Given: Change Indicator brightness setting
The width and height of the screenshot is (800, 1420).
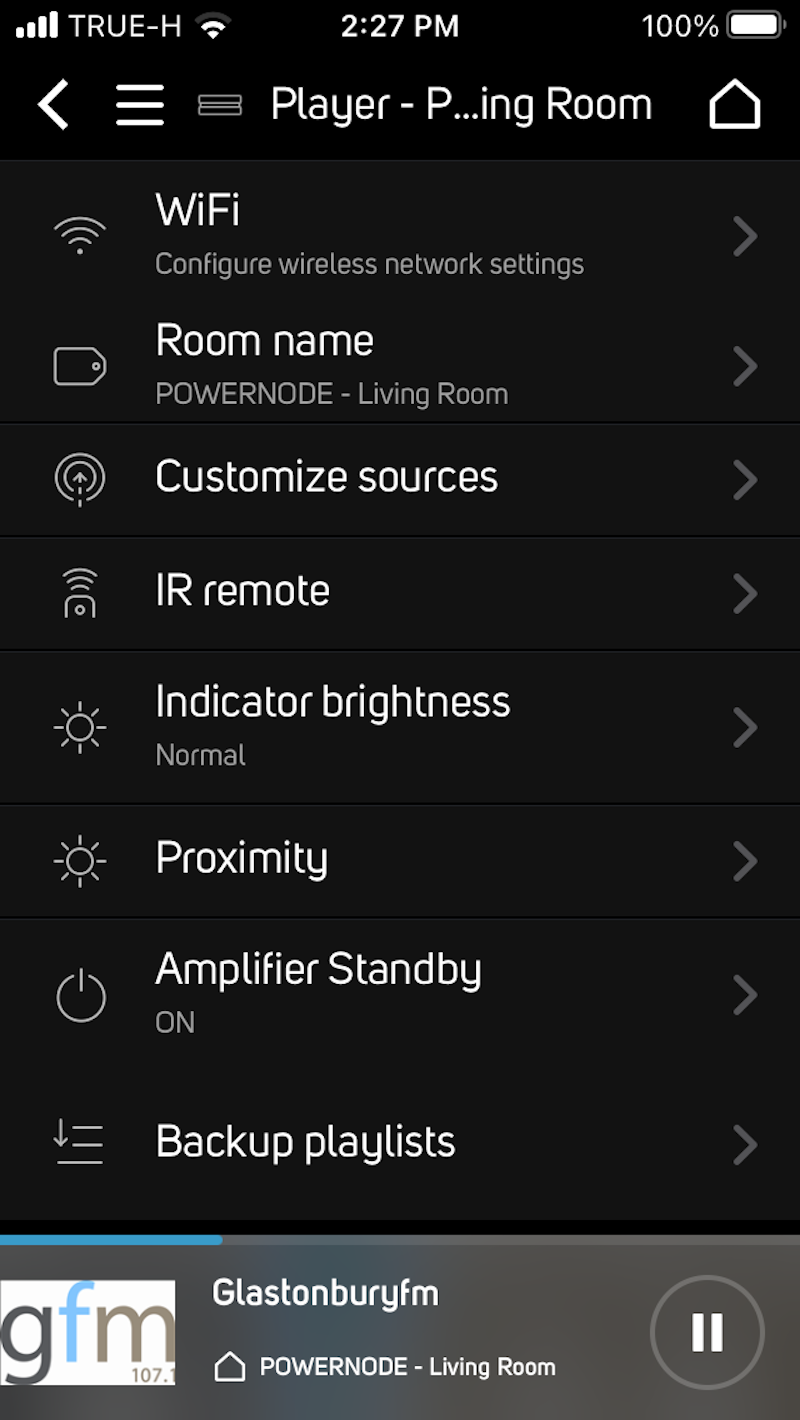Looking at the screenshot, I should 400,727.
